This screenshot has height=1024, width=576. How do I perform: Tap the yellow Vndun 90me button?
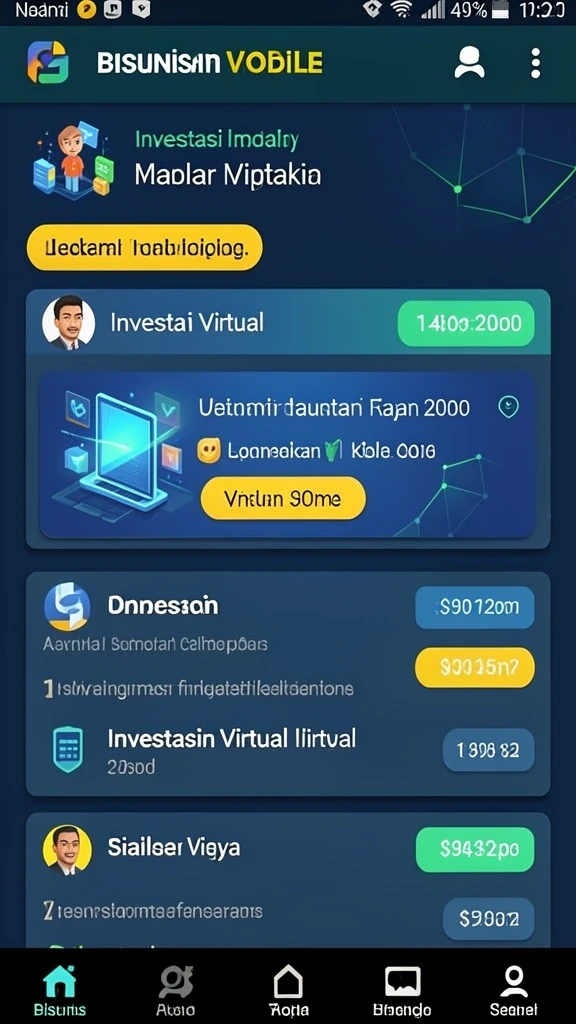pos(283,498)
